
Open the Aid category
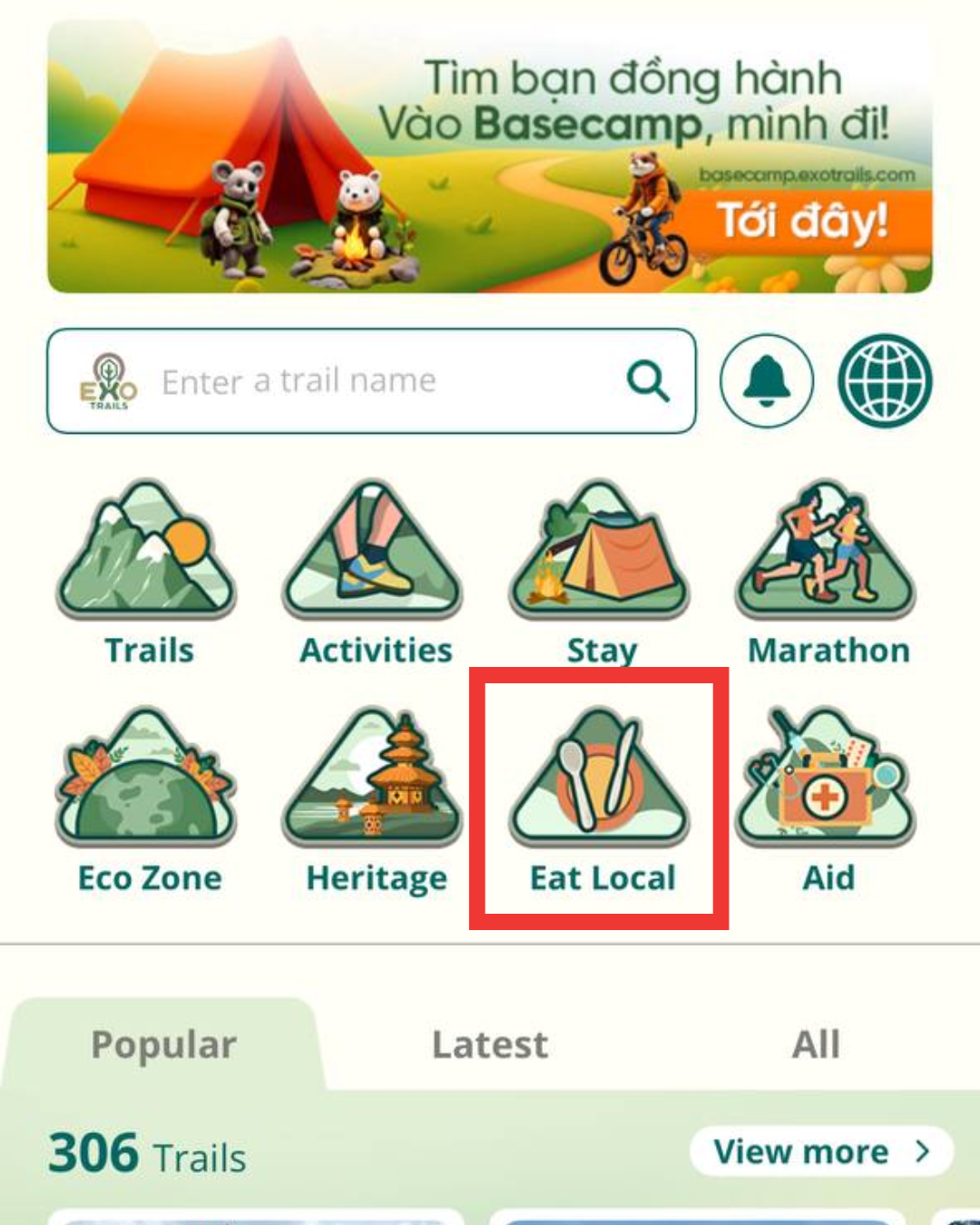(x=828, y=800)
